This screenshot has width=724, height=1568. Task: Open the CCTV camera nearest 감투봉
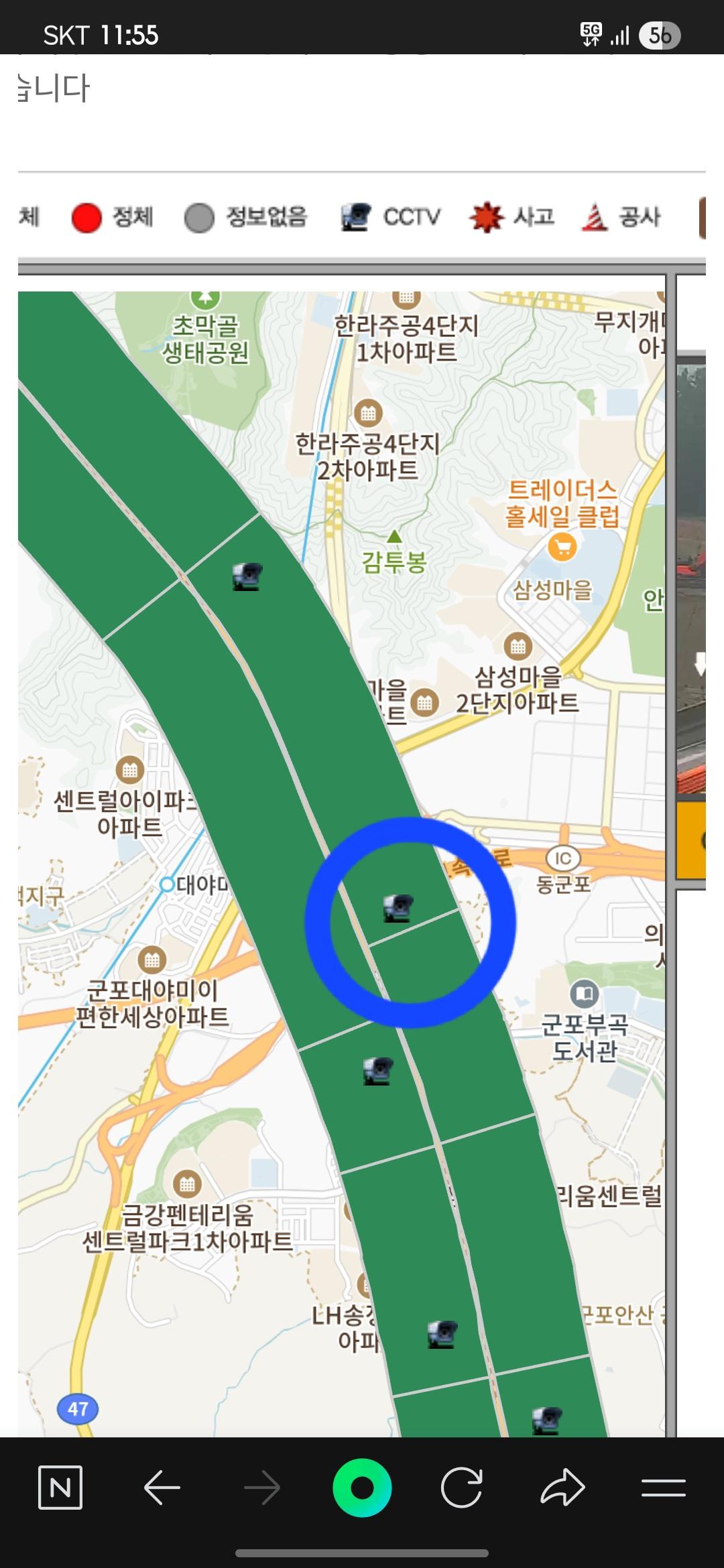point(247,576)
